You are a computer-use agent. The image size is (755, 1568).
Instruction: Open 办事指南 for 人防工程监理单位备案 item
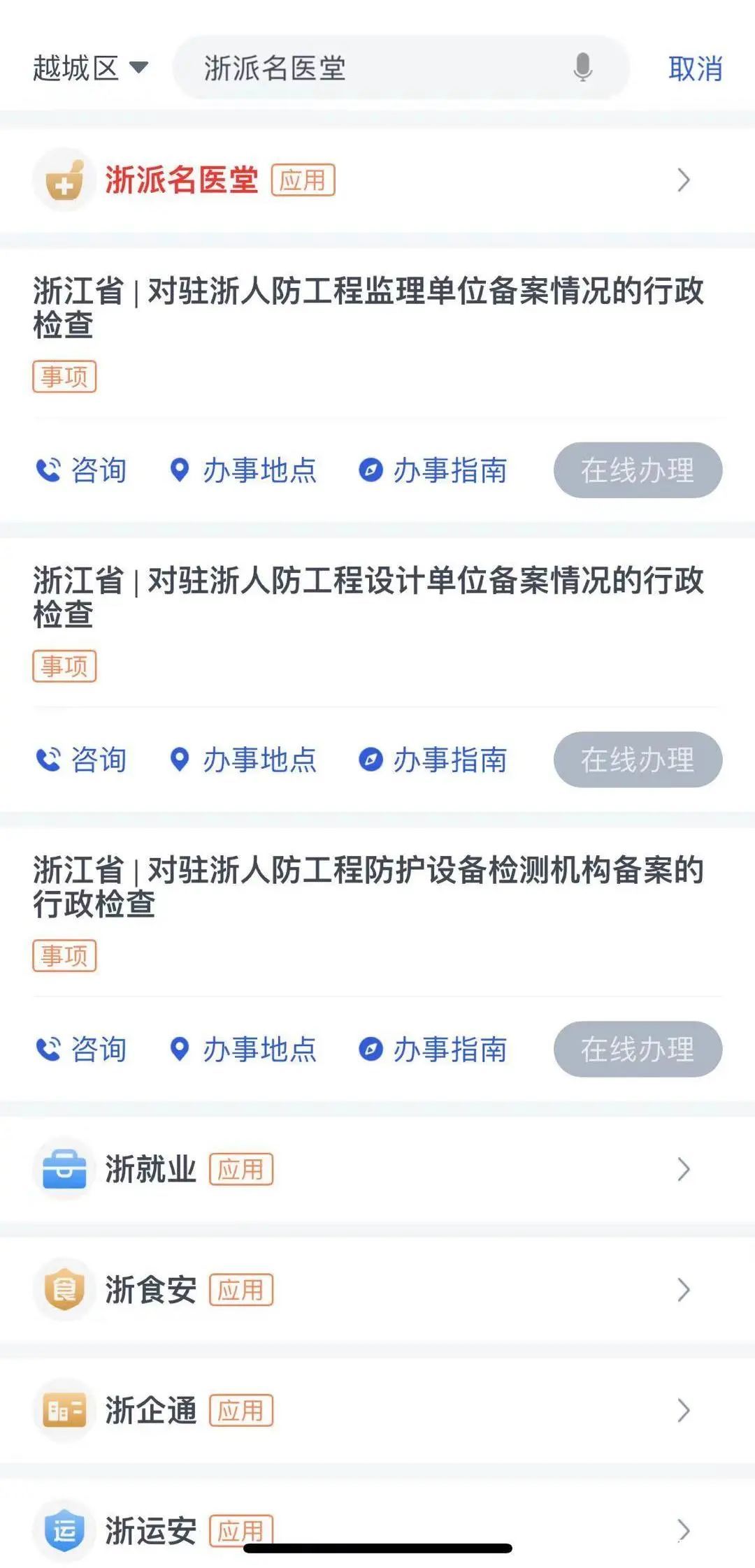tap(433, 470)
